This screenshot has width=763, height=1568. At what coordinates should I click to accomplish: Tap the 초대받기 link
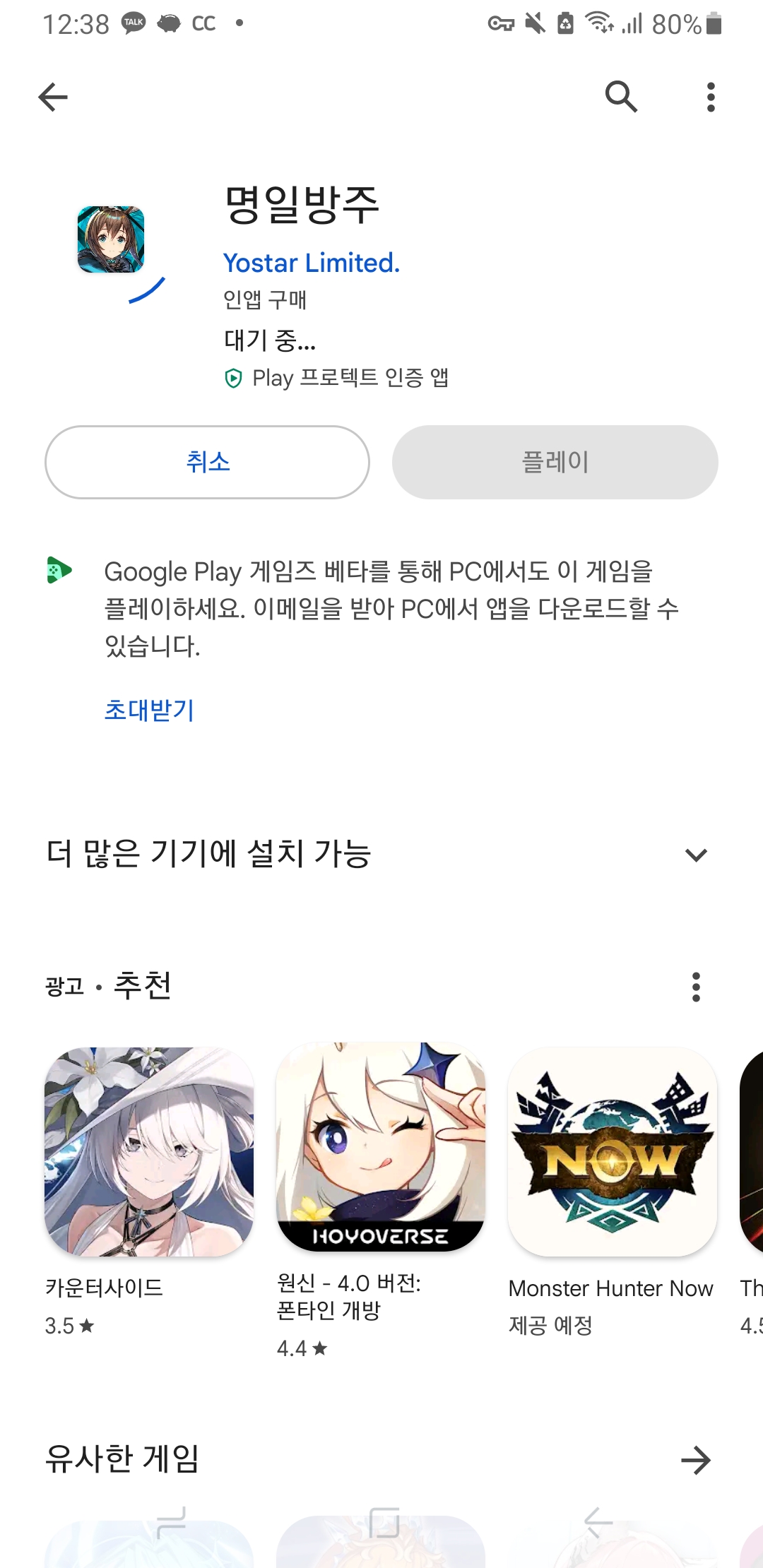(x=149, y=710)
